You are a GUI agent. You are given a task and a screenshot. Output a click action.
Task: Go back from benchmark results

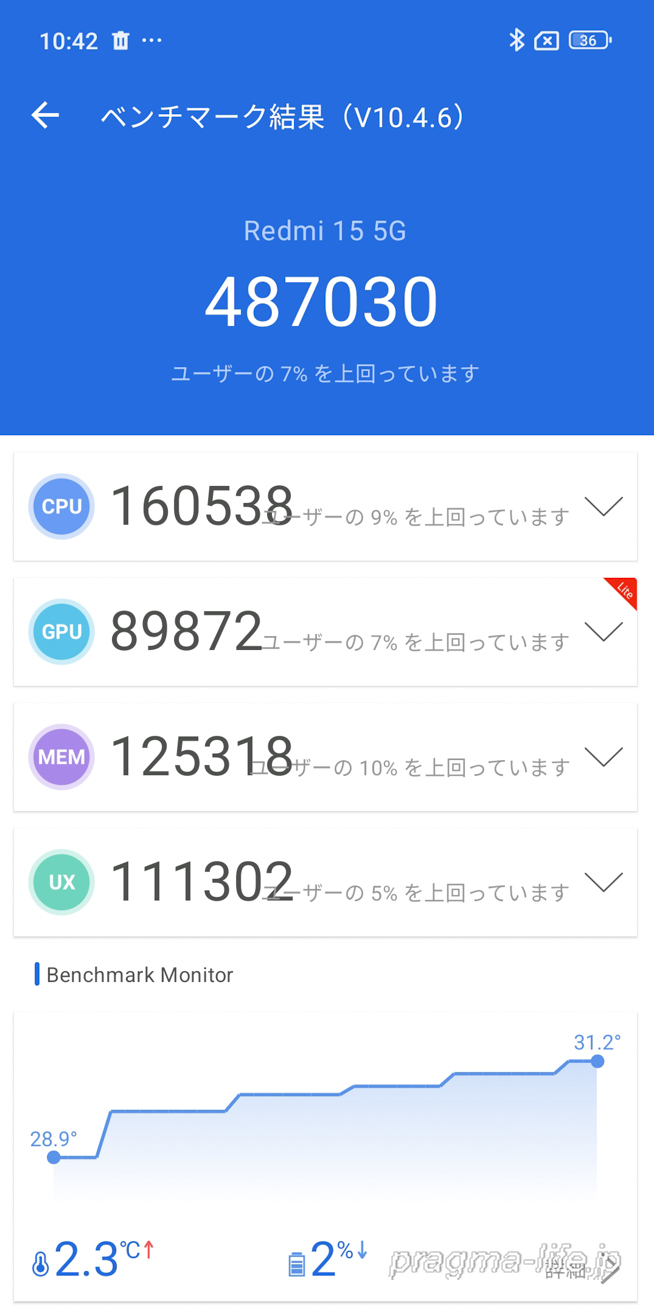click(45, 116)
